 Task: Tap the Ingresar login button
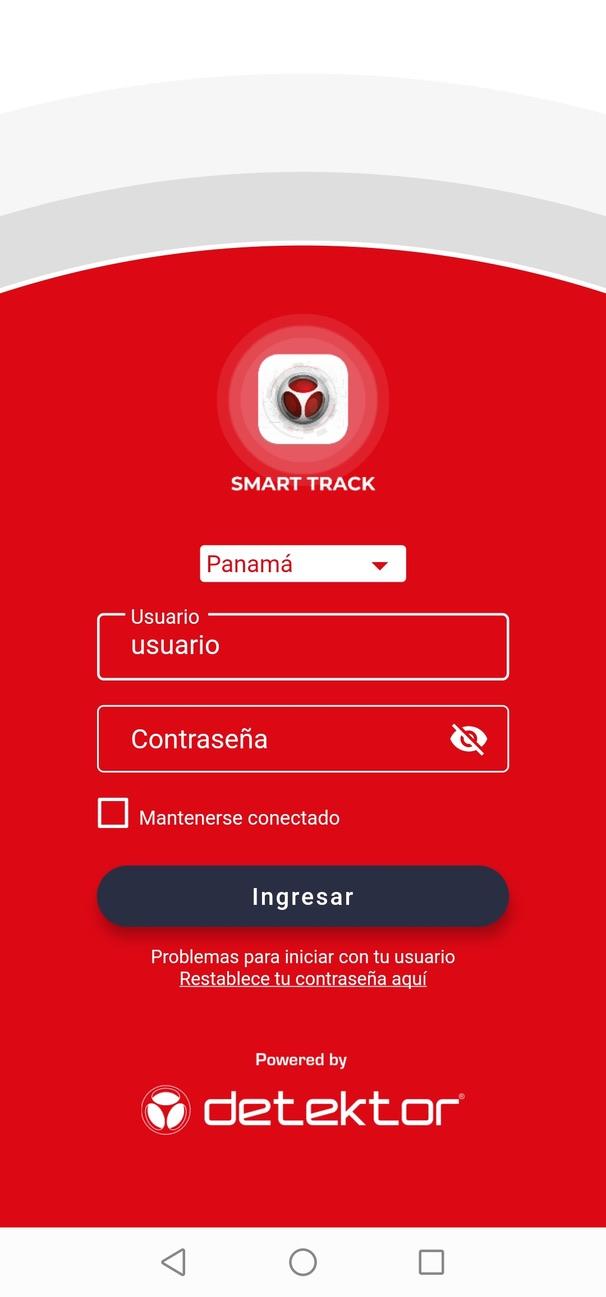[x=303, y=896]
